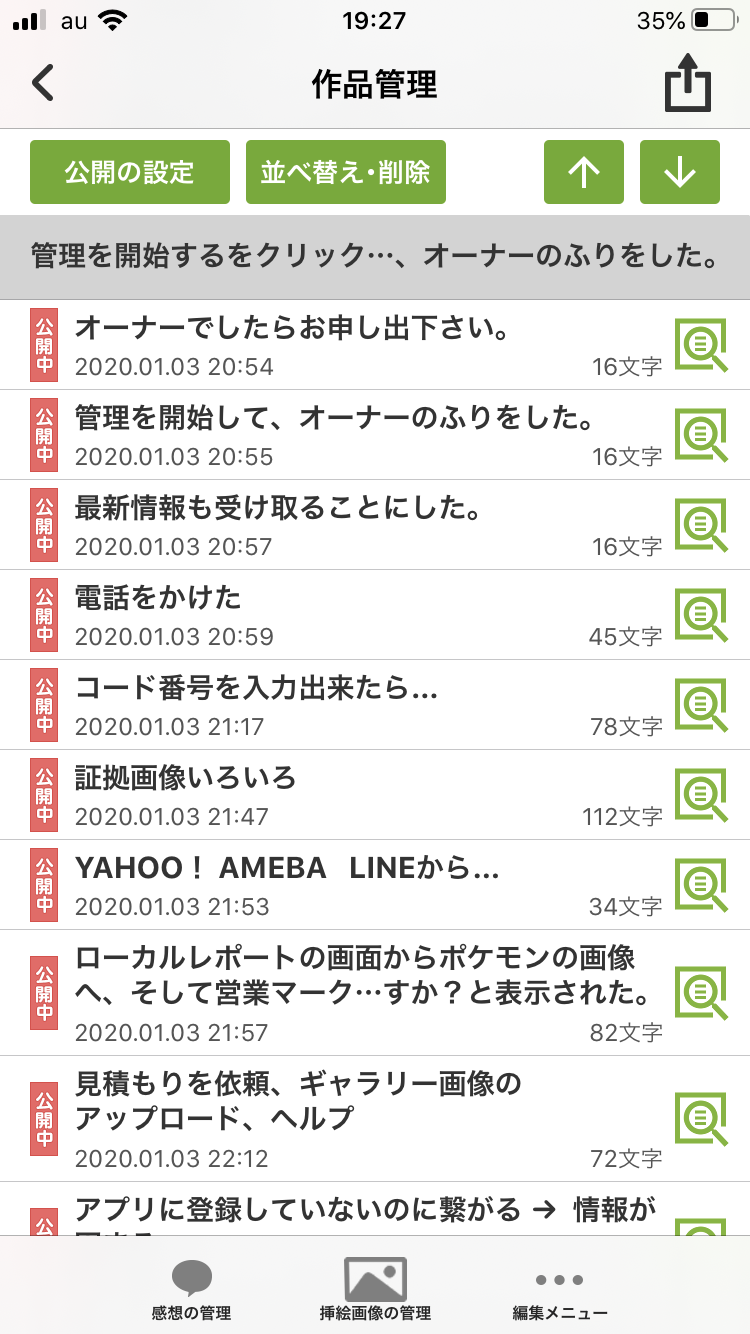Go back from 作品管理 screen
Screen dimensions: 750x1334
tap(42, 84)
